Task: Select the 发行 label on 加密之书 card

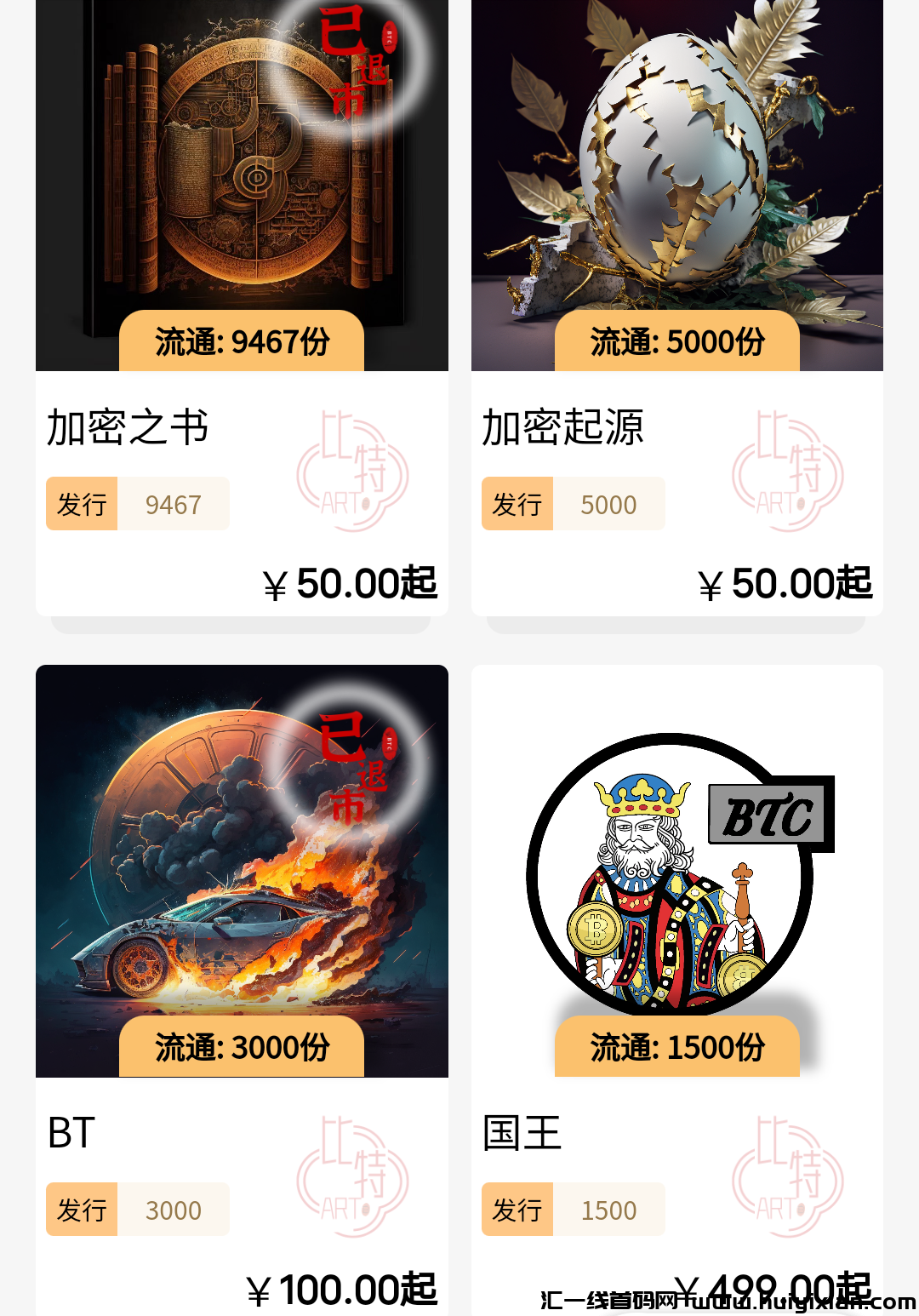Action: (82, 503)
